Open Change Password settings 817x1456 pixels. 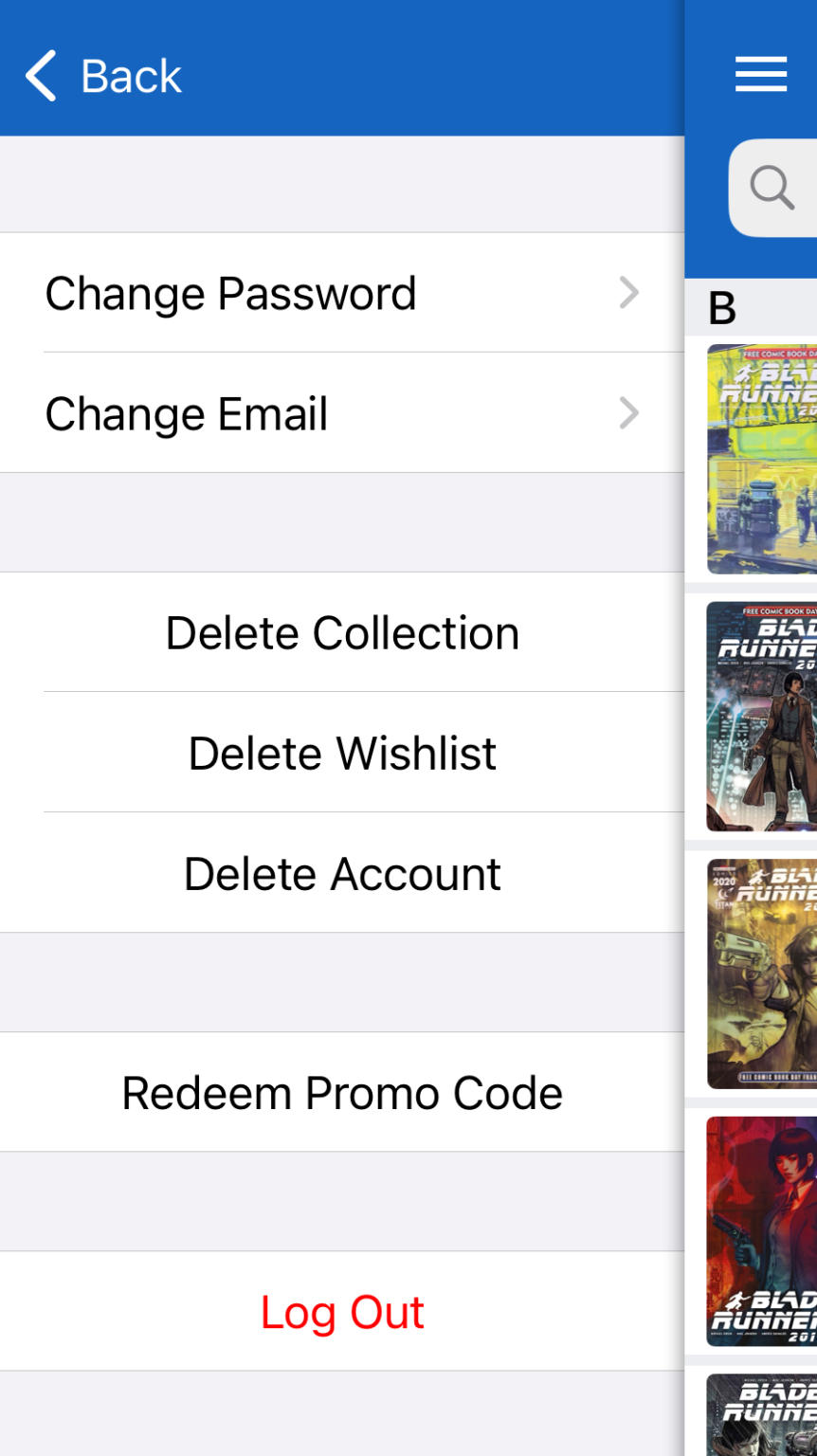click(230, 293)
